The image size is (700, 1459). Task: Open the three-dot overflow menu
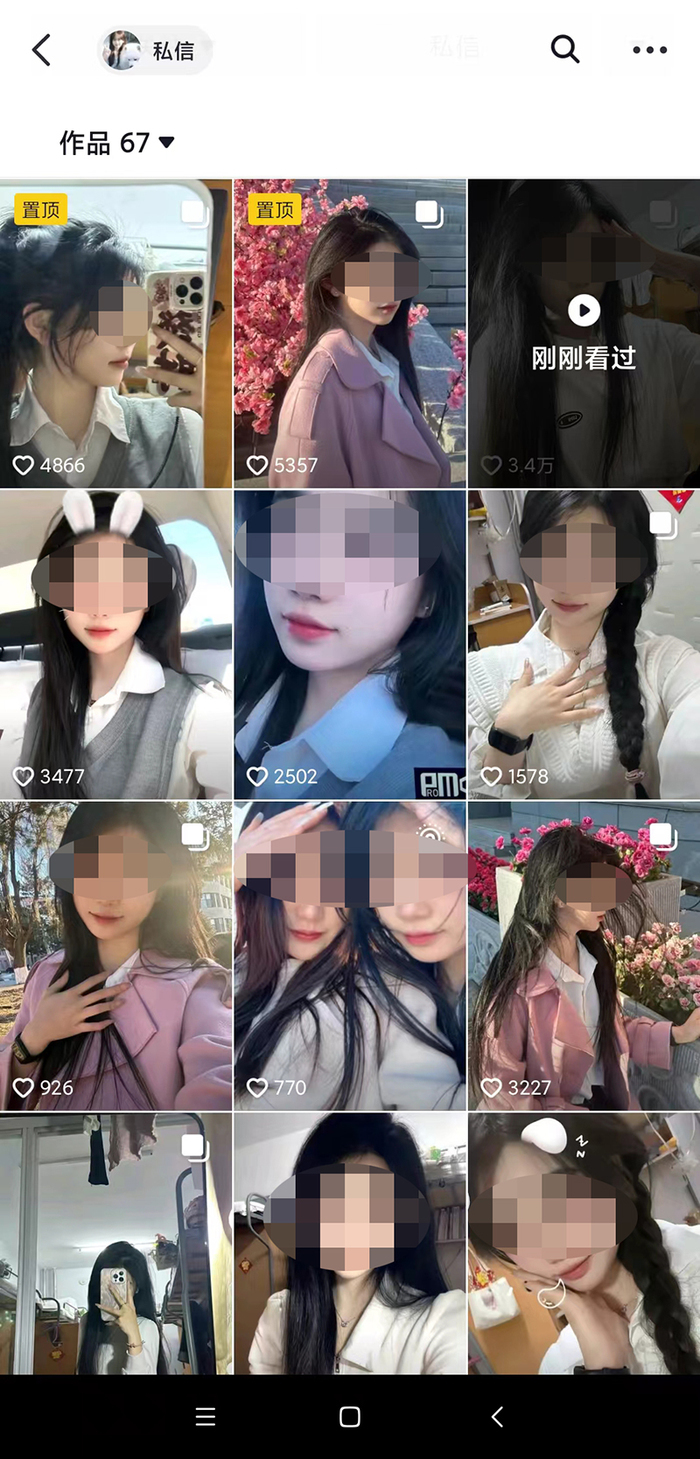tap(649, 50)
